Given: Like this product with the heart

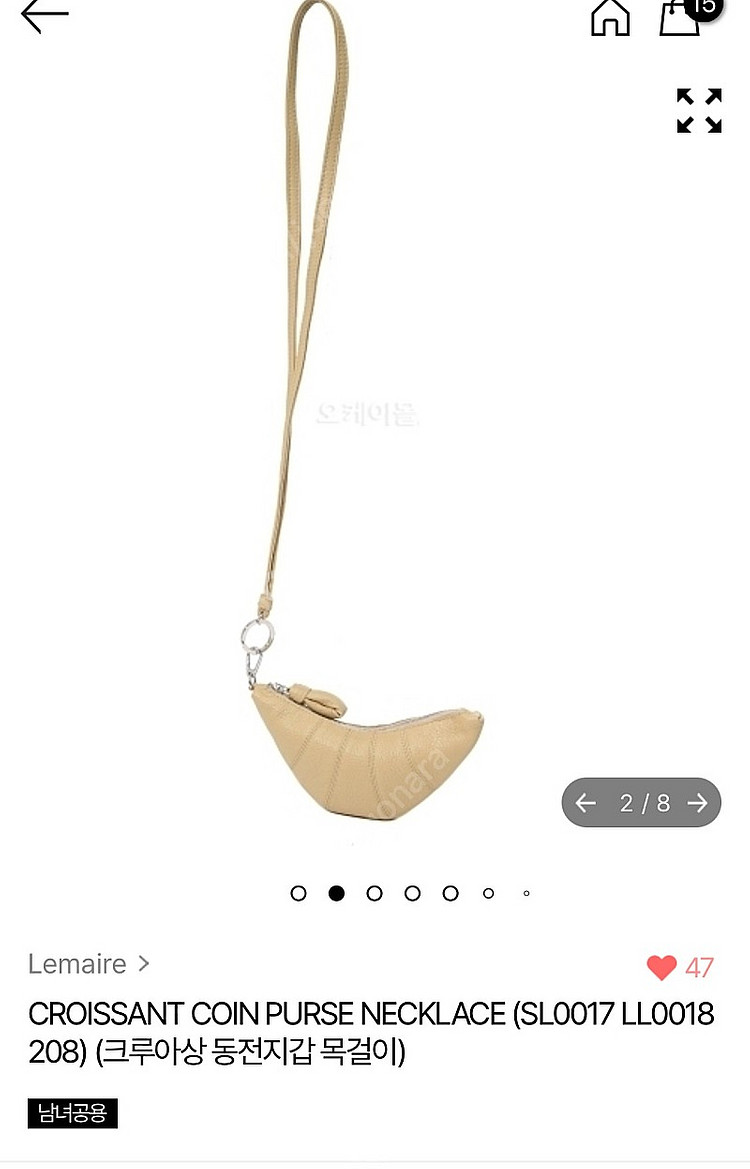Looking at the screenshot, I should pos(662,967).
